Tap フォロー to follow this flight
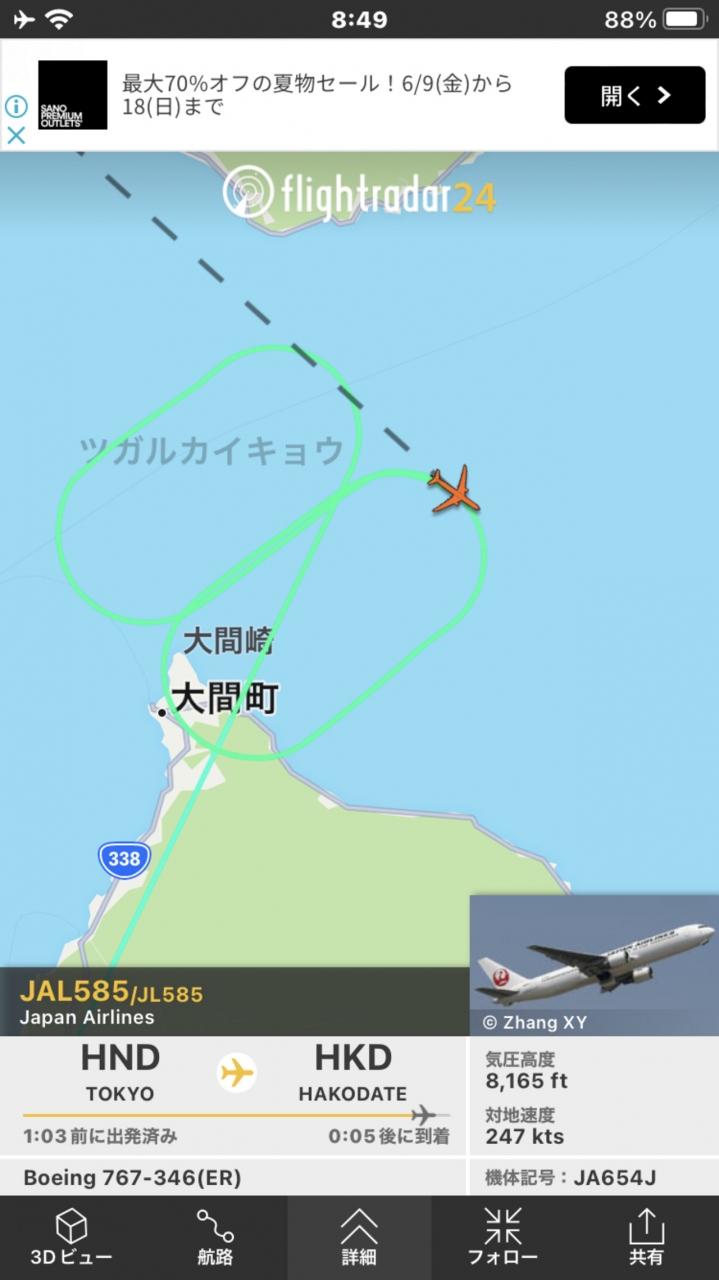Viewport: 719px width, 1280px height. pyautogui.click(x=503, y=1237)
